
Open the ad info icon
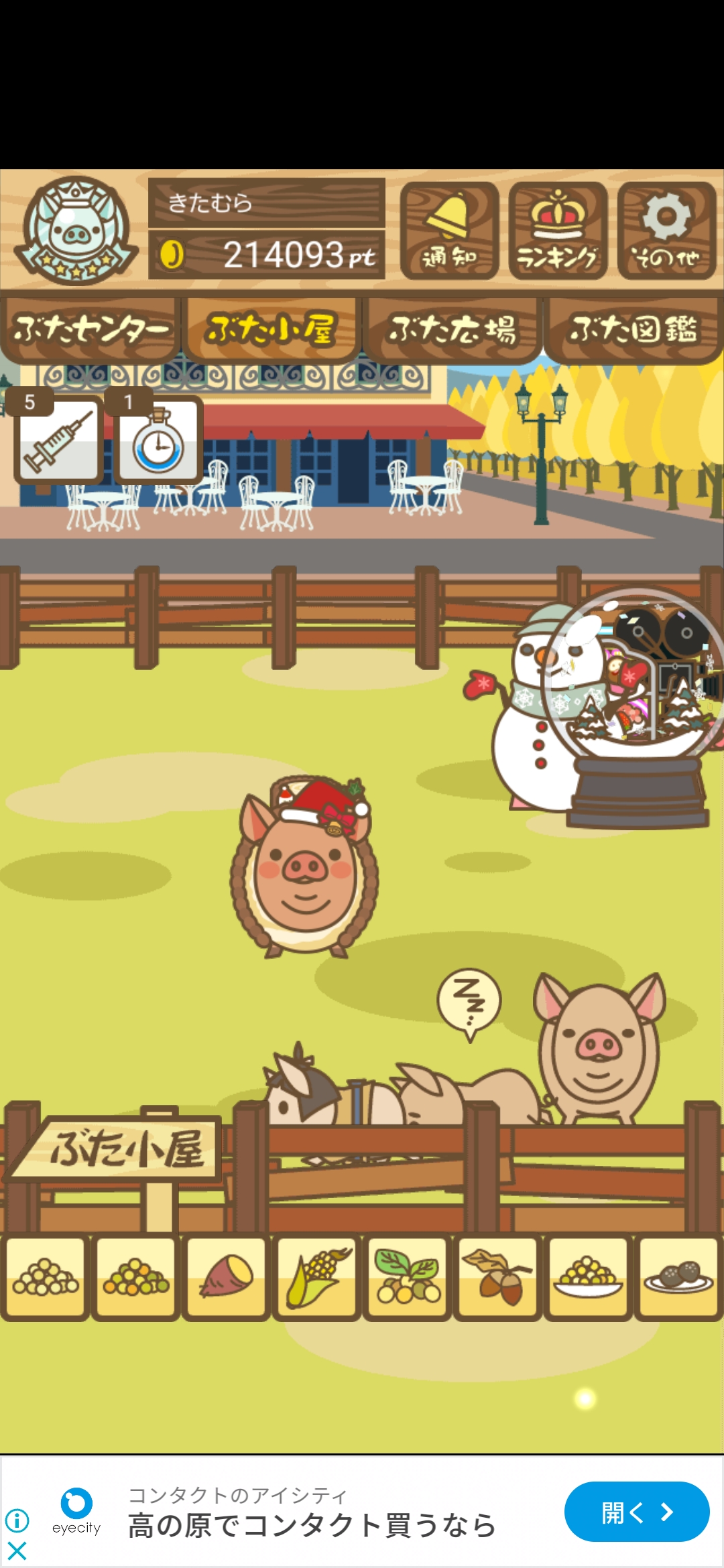(17, 1520)
